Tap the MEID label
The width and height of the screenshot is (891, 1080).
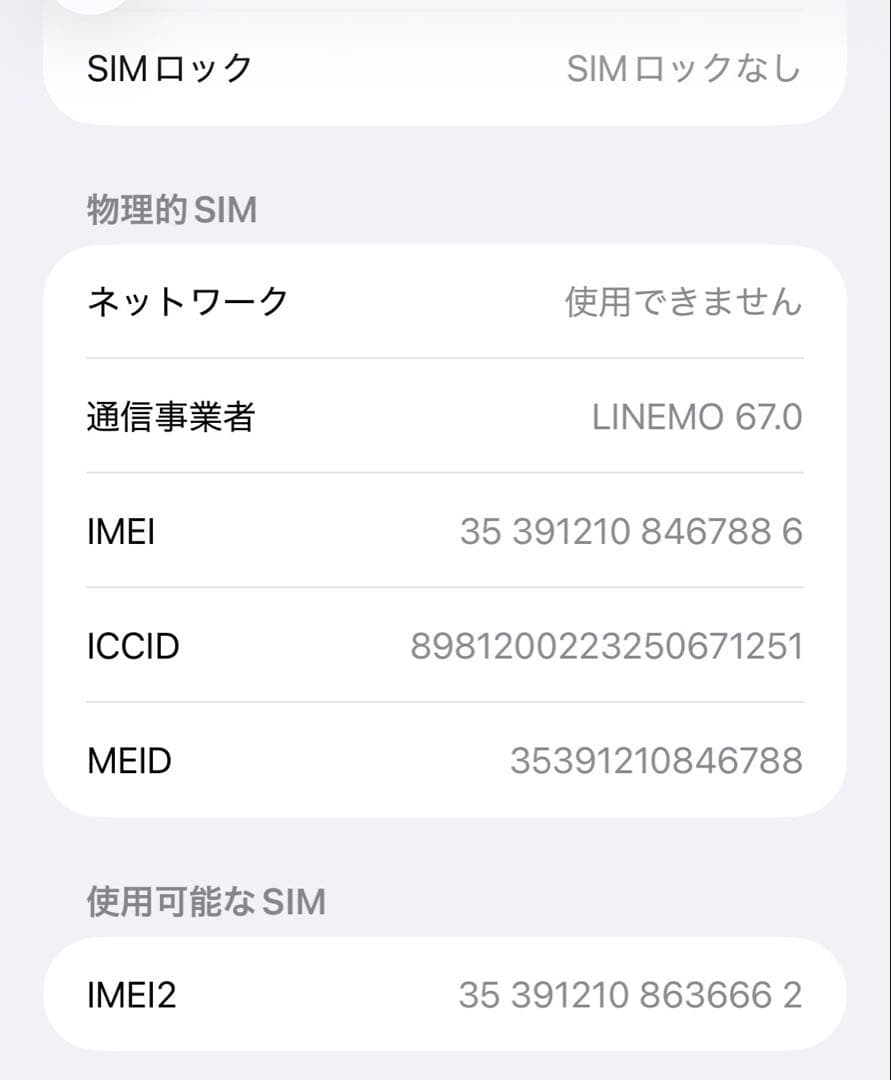pos(130,760)
